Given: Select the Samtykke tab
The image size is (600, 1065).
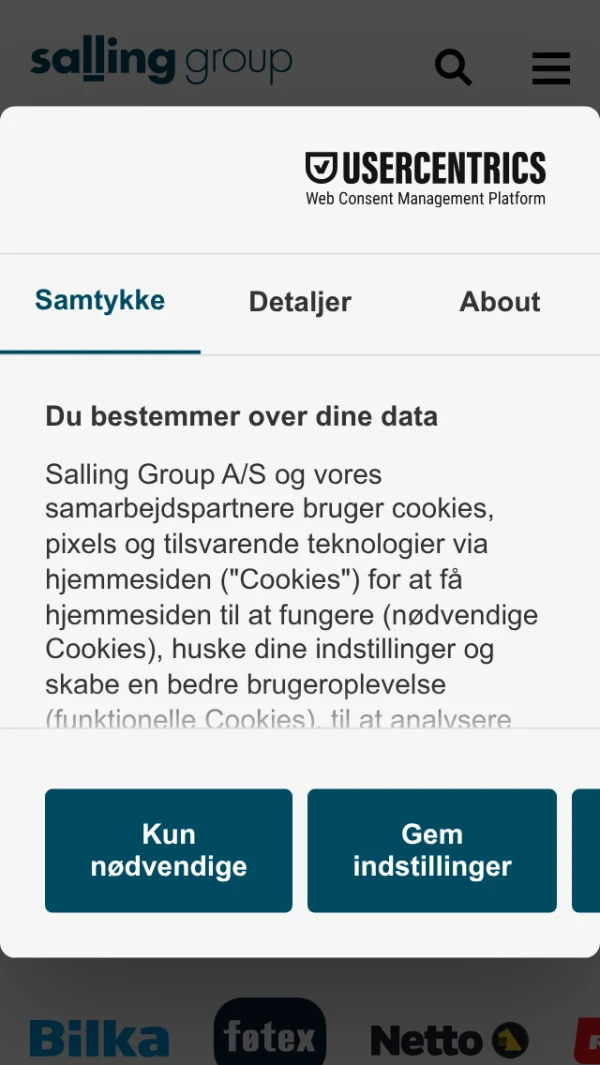Looking at the screenshot, I should tap(100, 301).
